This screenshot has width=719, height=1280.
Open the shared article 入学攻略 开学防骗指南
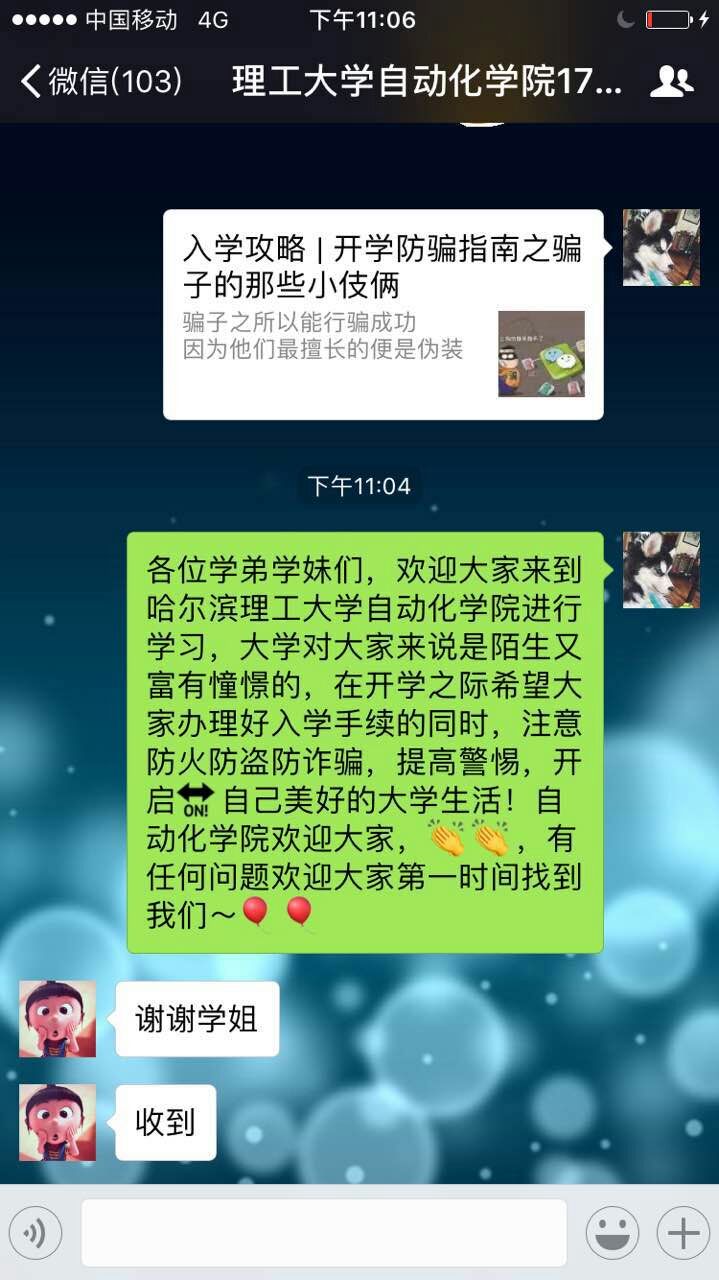(383, 314)
